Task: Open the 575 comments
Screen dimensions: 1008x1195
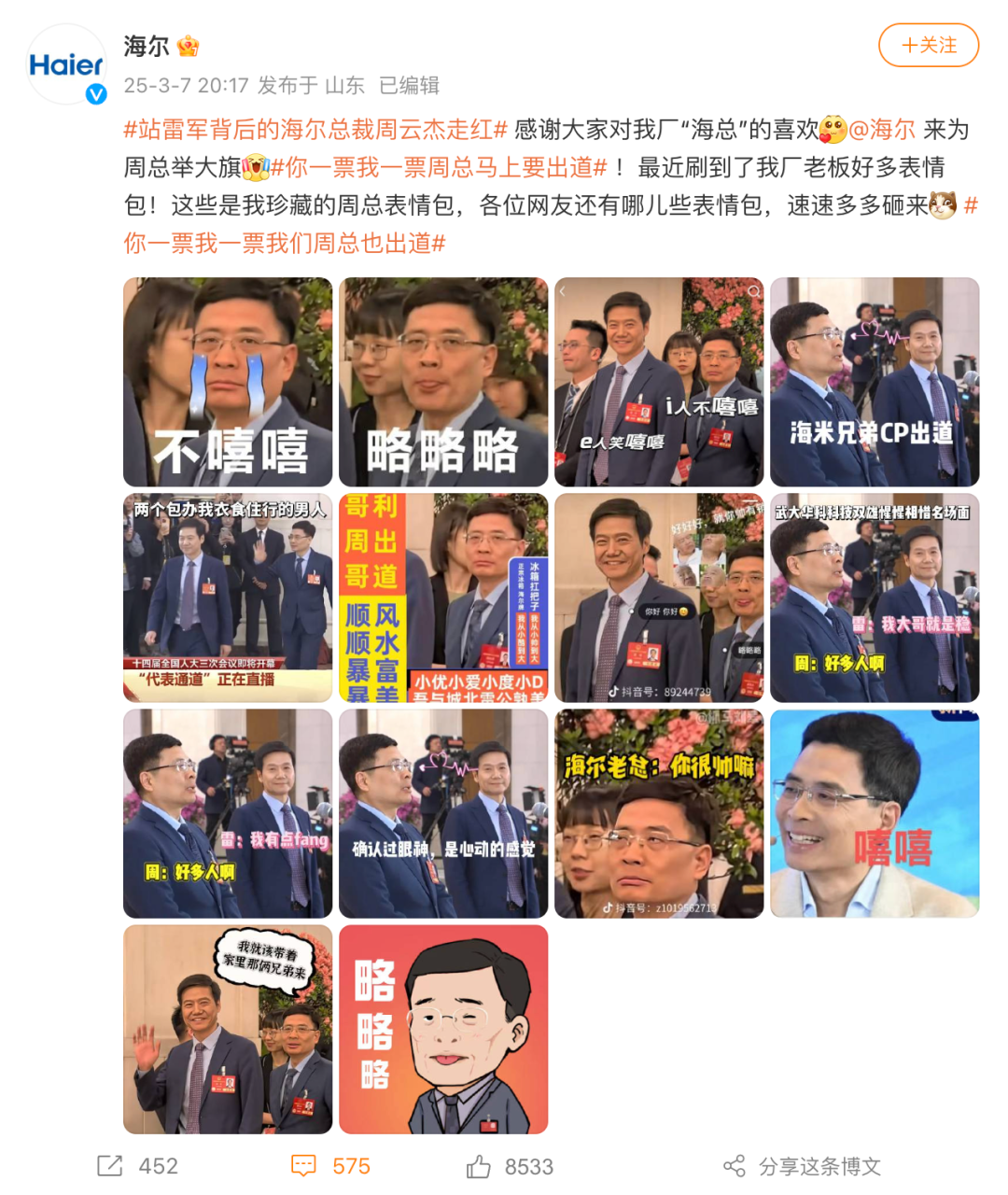Action: [x=331, y=1166]
